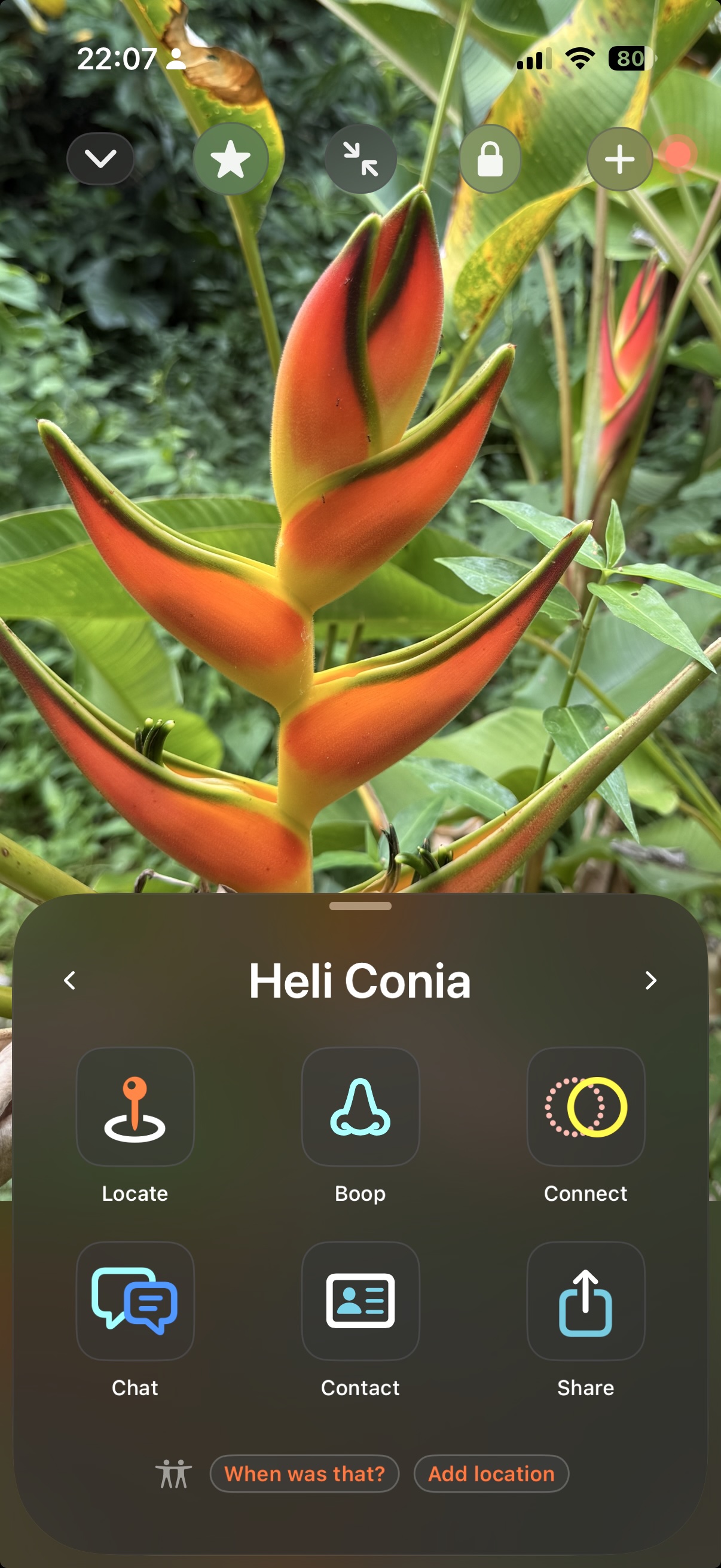Collapse the view with the down chevron
Image resolution: width=721 pixels, height=1568 pixels.
click(x=100, y=159)
